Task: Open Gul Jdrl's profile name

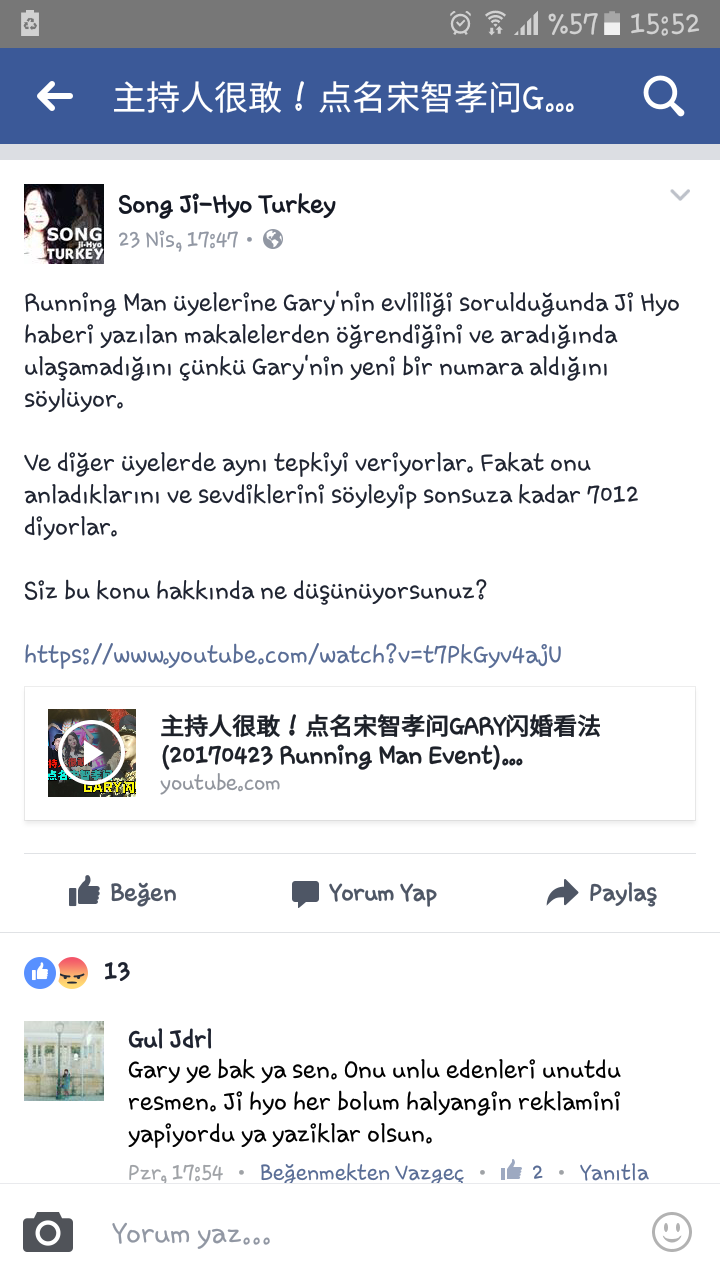Action: pos(170,1039)
